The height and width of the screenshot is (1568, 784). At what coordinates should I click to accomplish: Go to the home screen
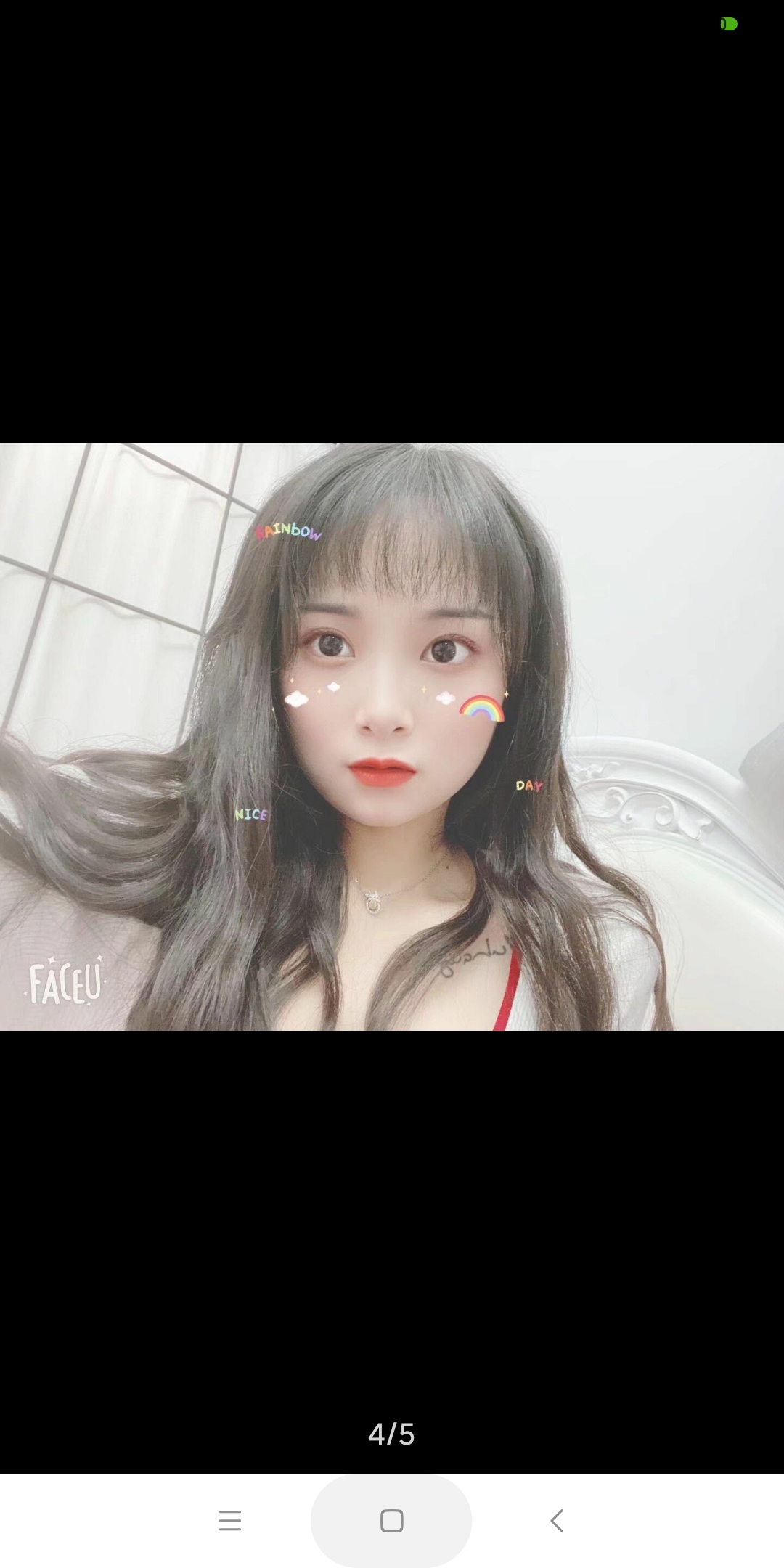pos(391,1520)
